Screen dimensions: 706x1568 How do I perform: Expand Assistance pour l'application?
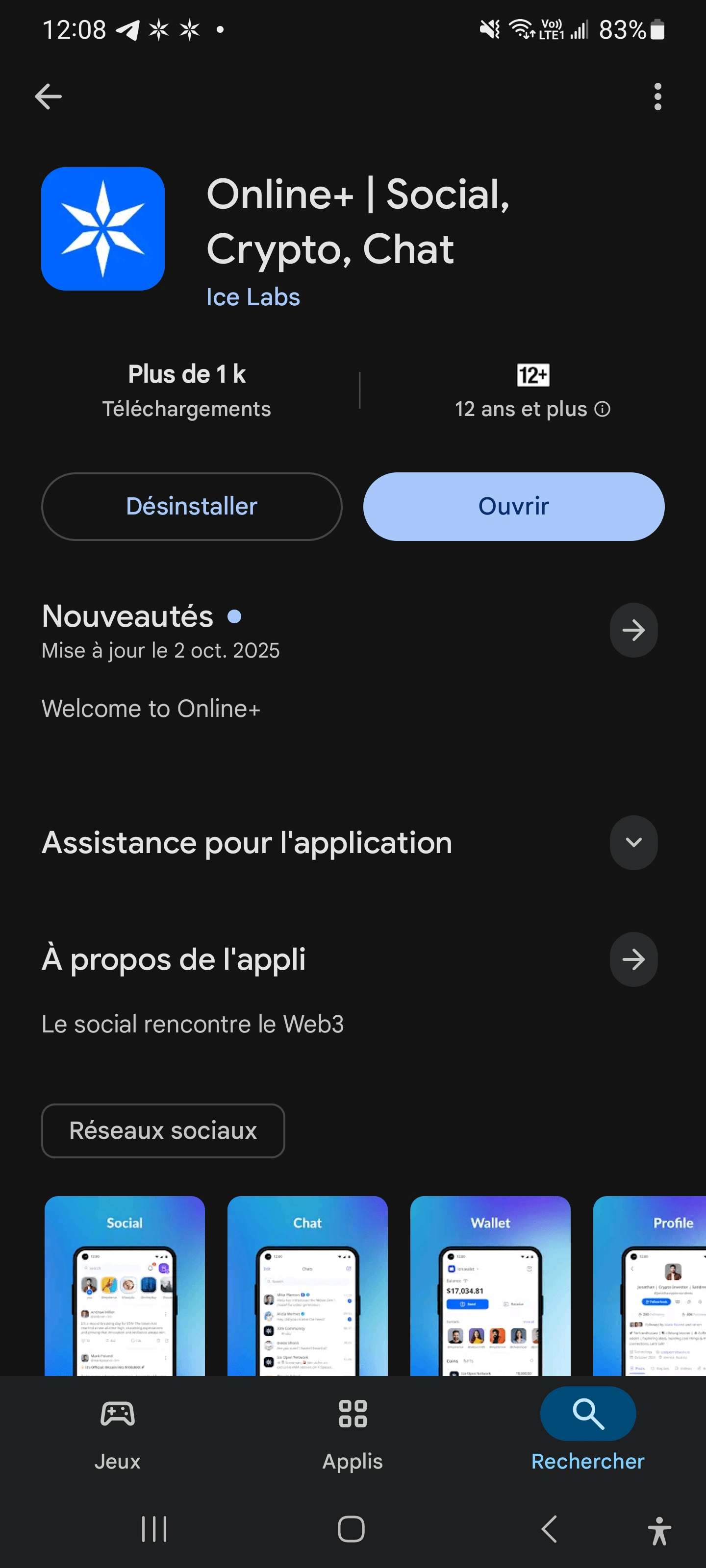pos(633,842)
